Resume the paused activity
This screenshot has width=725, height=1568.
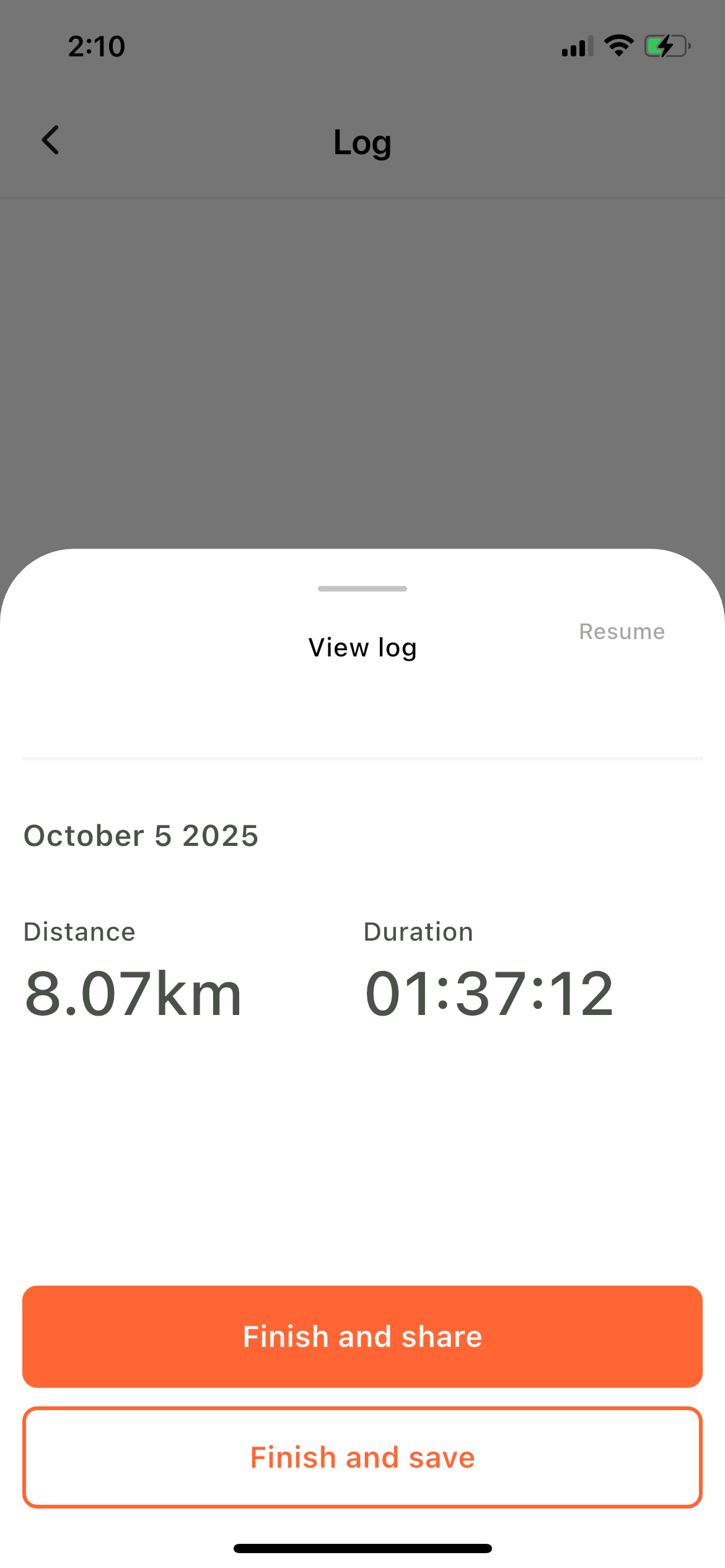pyautogui.click(x=622, y=632)
